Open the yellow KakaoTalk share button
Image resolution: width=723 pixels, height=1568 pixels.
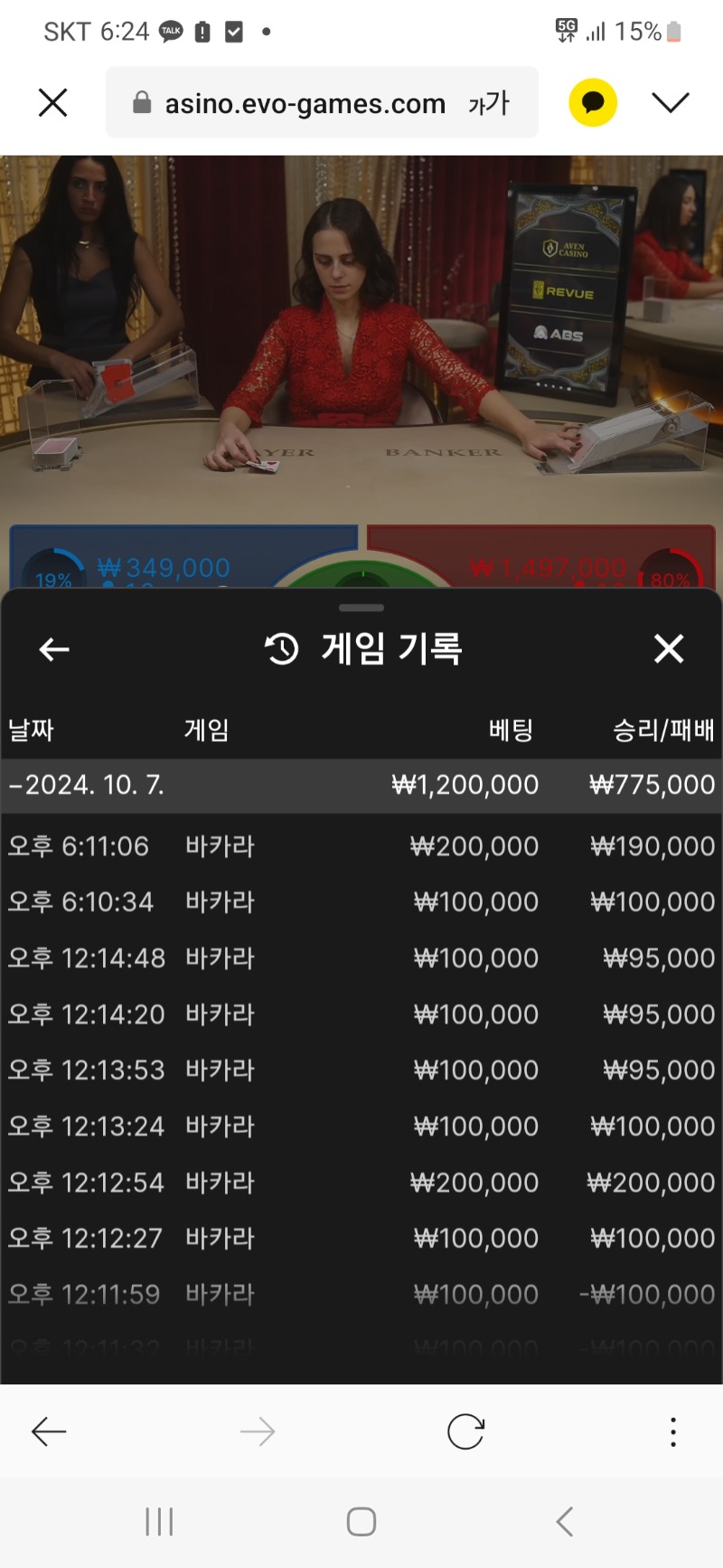click(593, 102)
